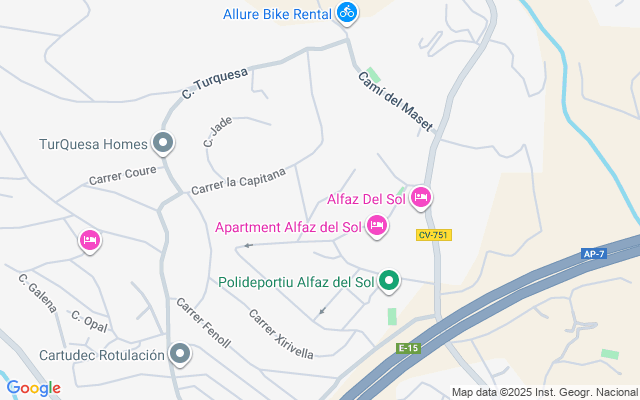The image size is (640, 400).
Task: Tap the unlabeled pink hotel pin
Action: pyautogui.click(x=90, y=240)
